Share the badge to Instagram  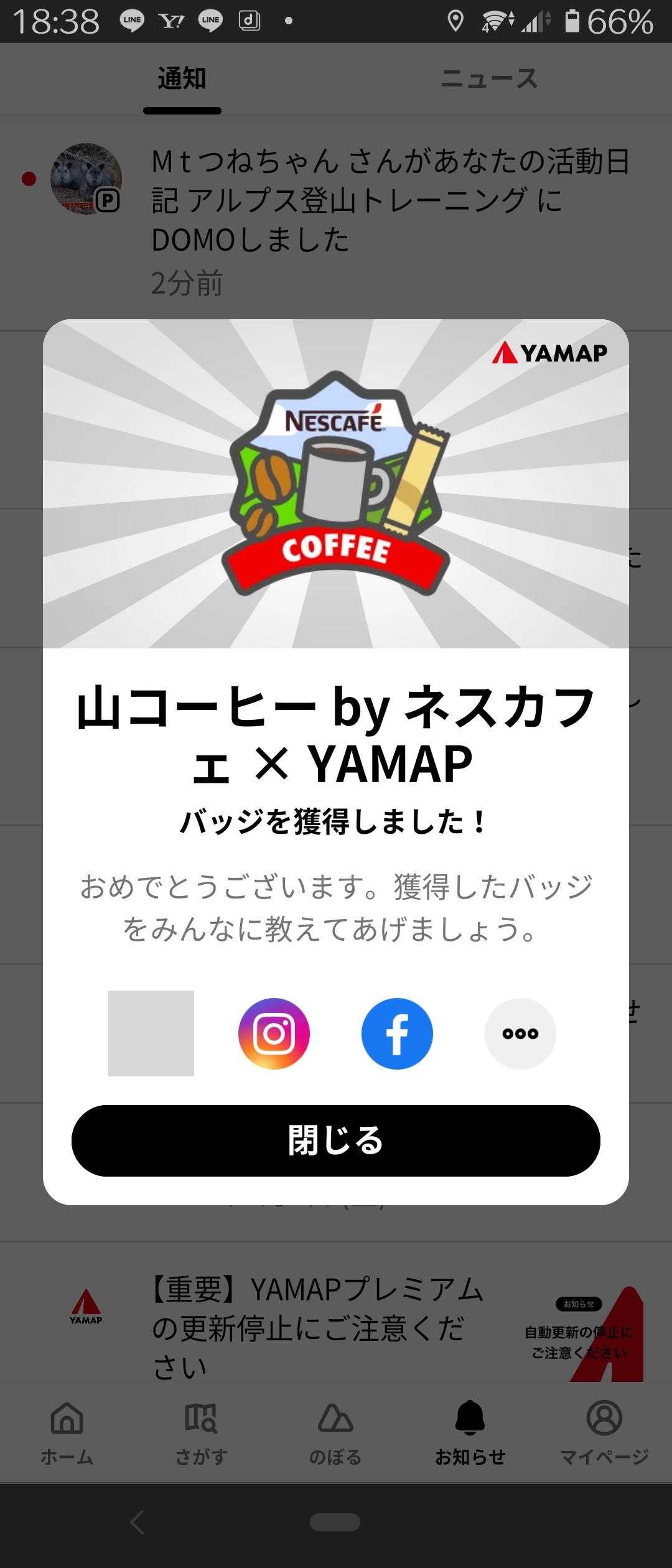click(x=274, y=1034)
